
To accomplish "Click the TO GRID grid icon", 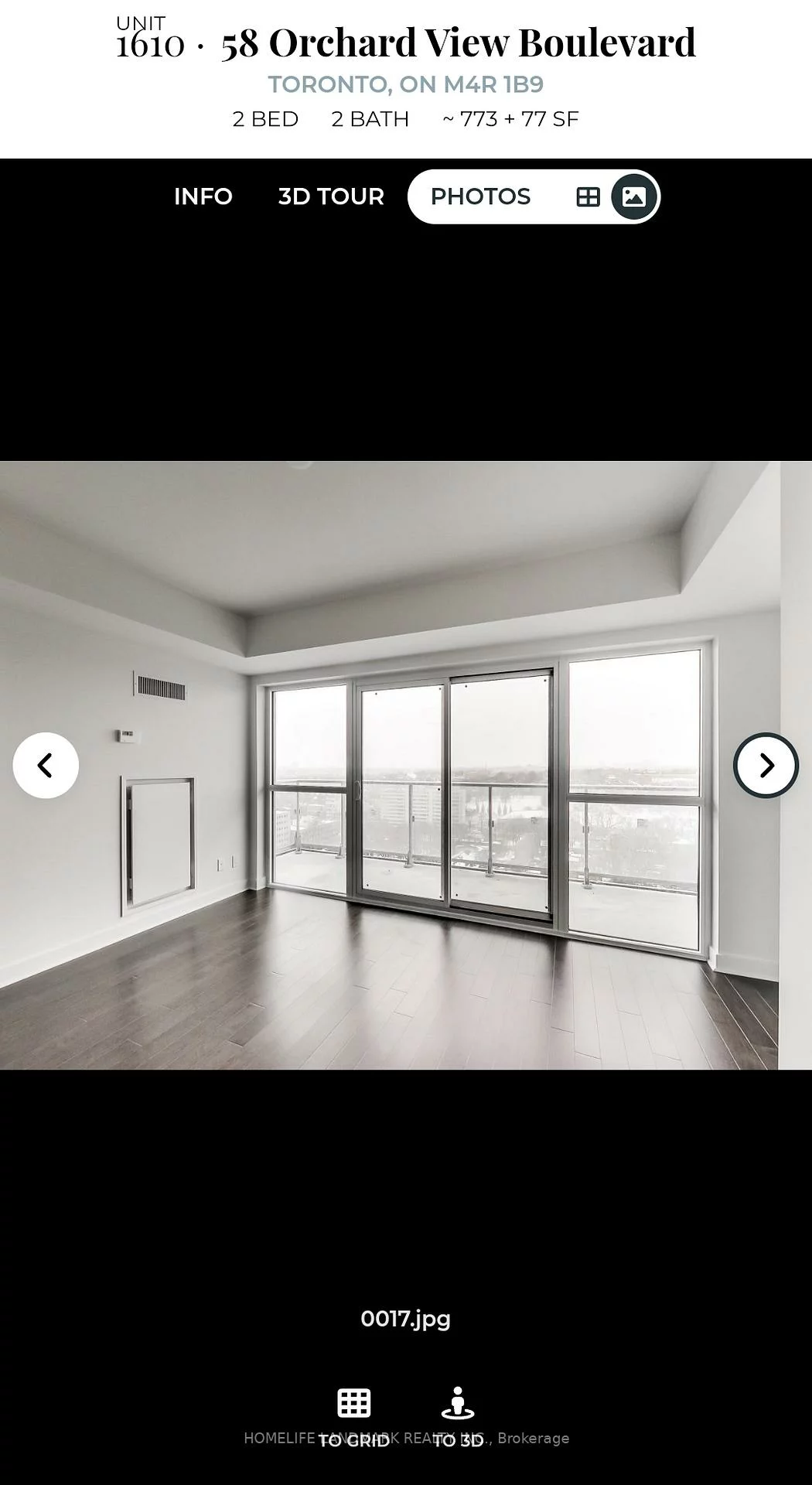I will (x=353, y=1403).
